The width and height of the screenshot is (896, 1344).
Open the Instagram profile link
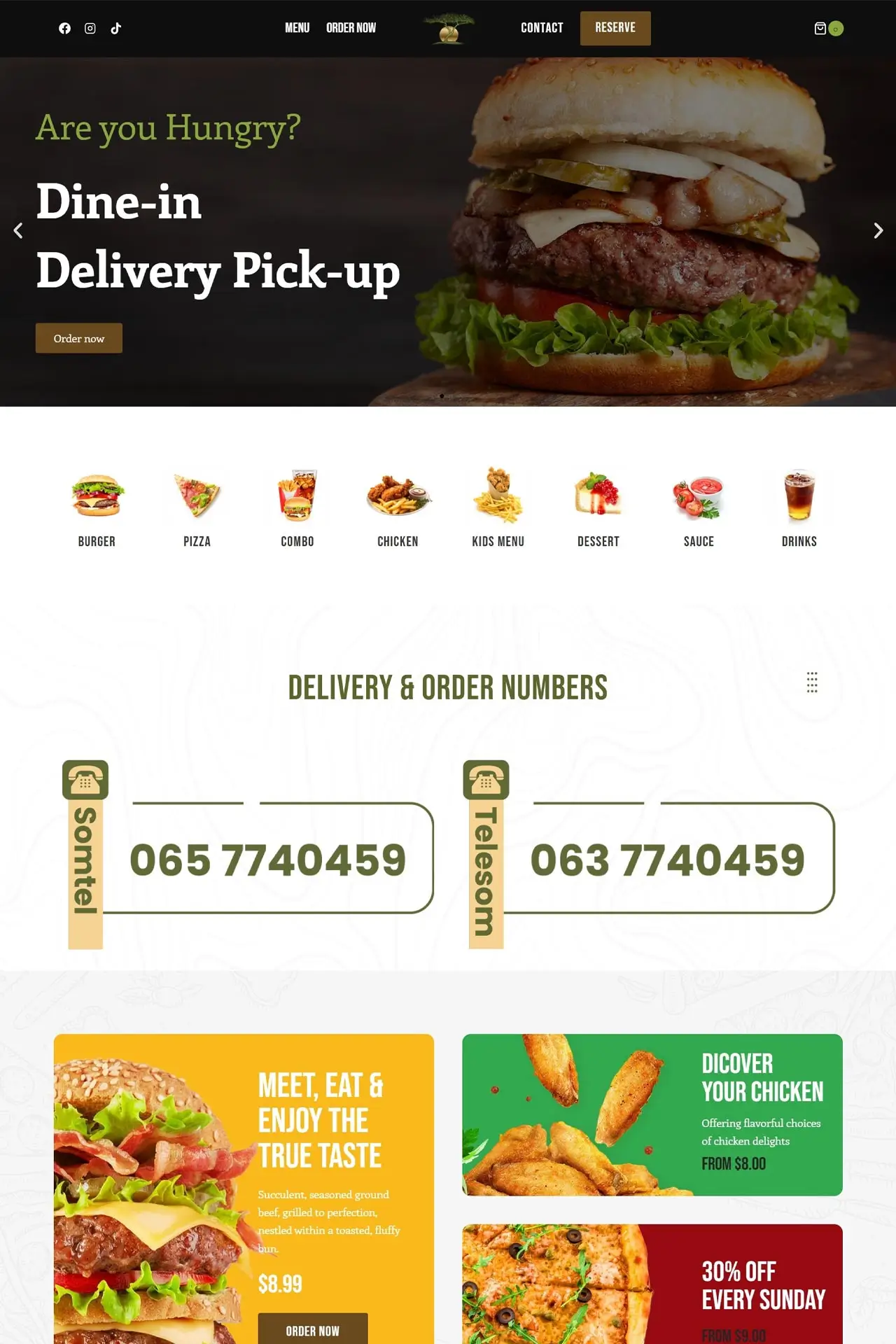coord(90,29)
